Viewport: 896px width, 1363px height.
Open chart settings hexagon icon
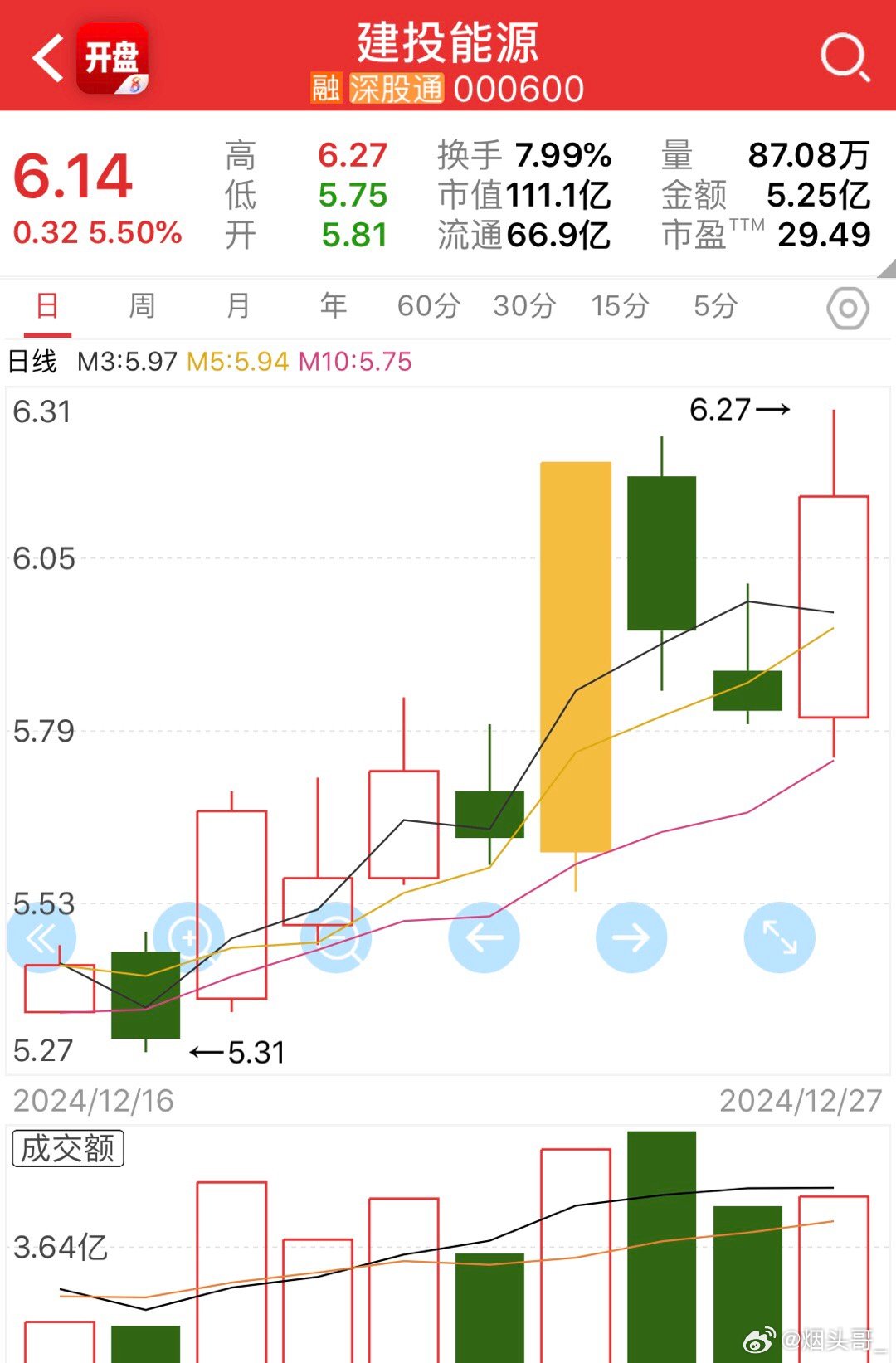pos(848,309)
